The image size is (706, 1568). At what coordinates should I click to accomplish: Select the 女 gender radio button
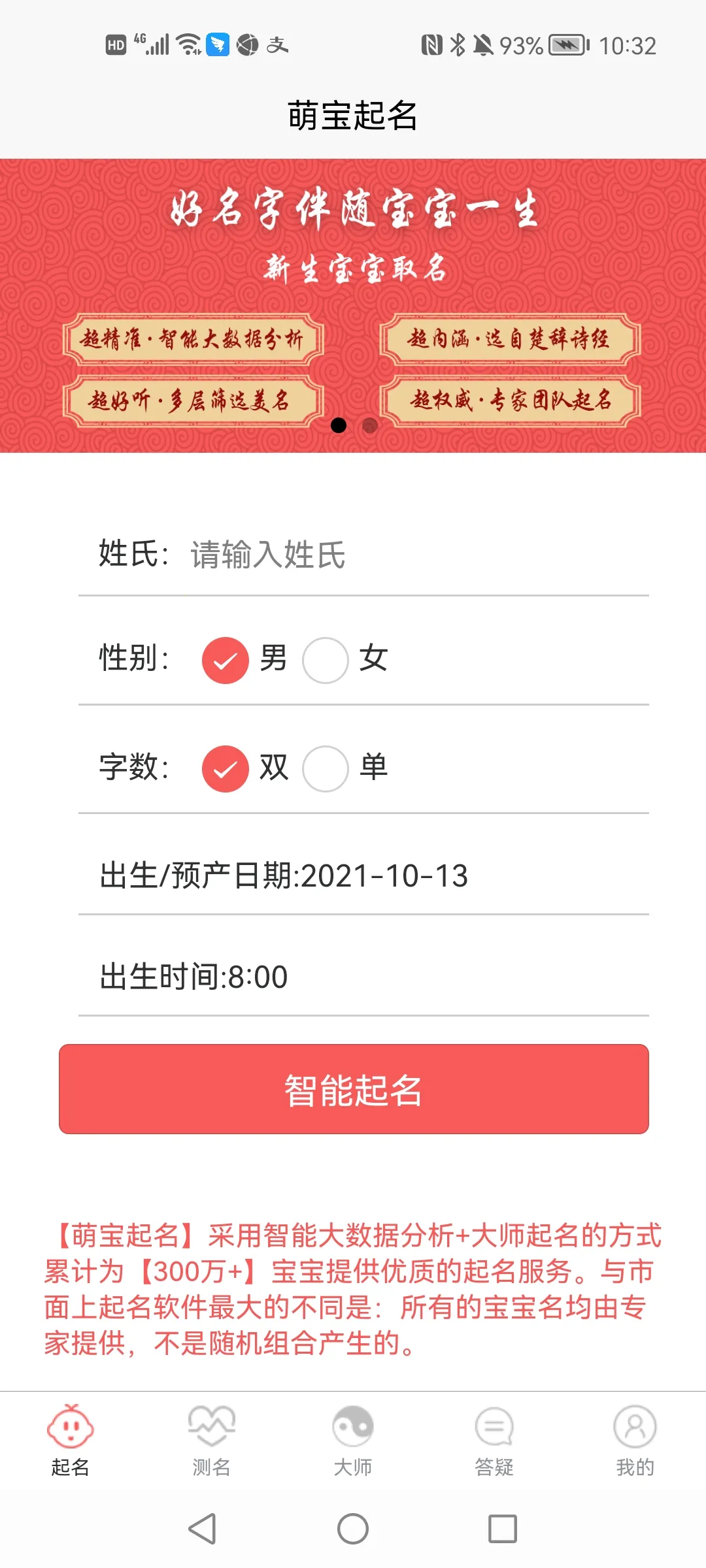tap(326, 660)
